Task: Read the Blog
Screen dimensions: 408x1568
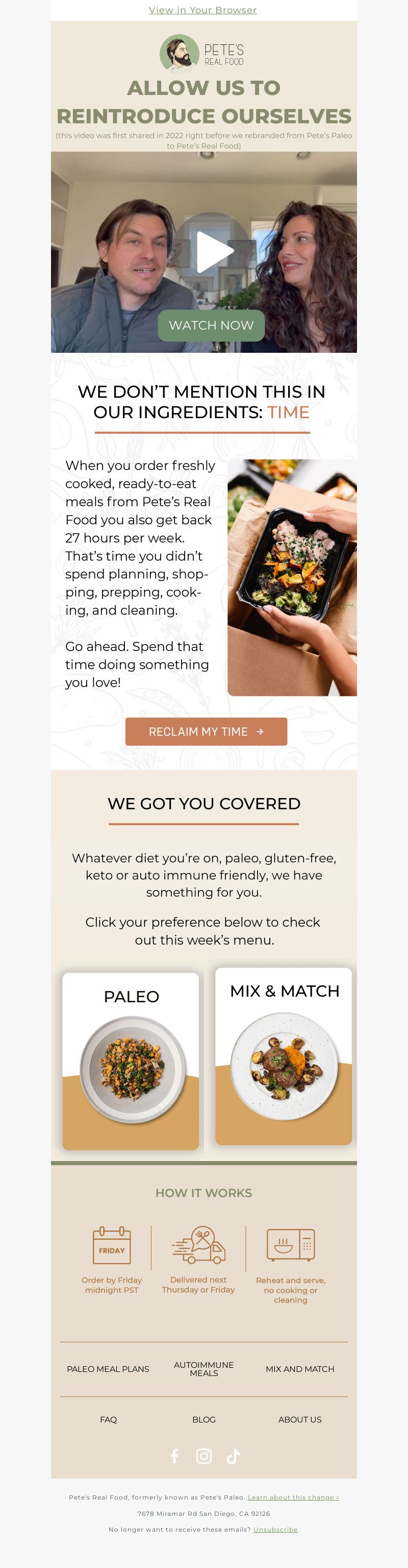Action: [x=203, y=1419]
